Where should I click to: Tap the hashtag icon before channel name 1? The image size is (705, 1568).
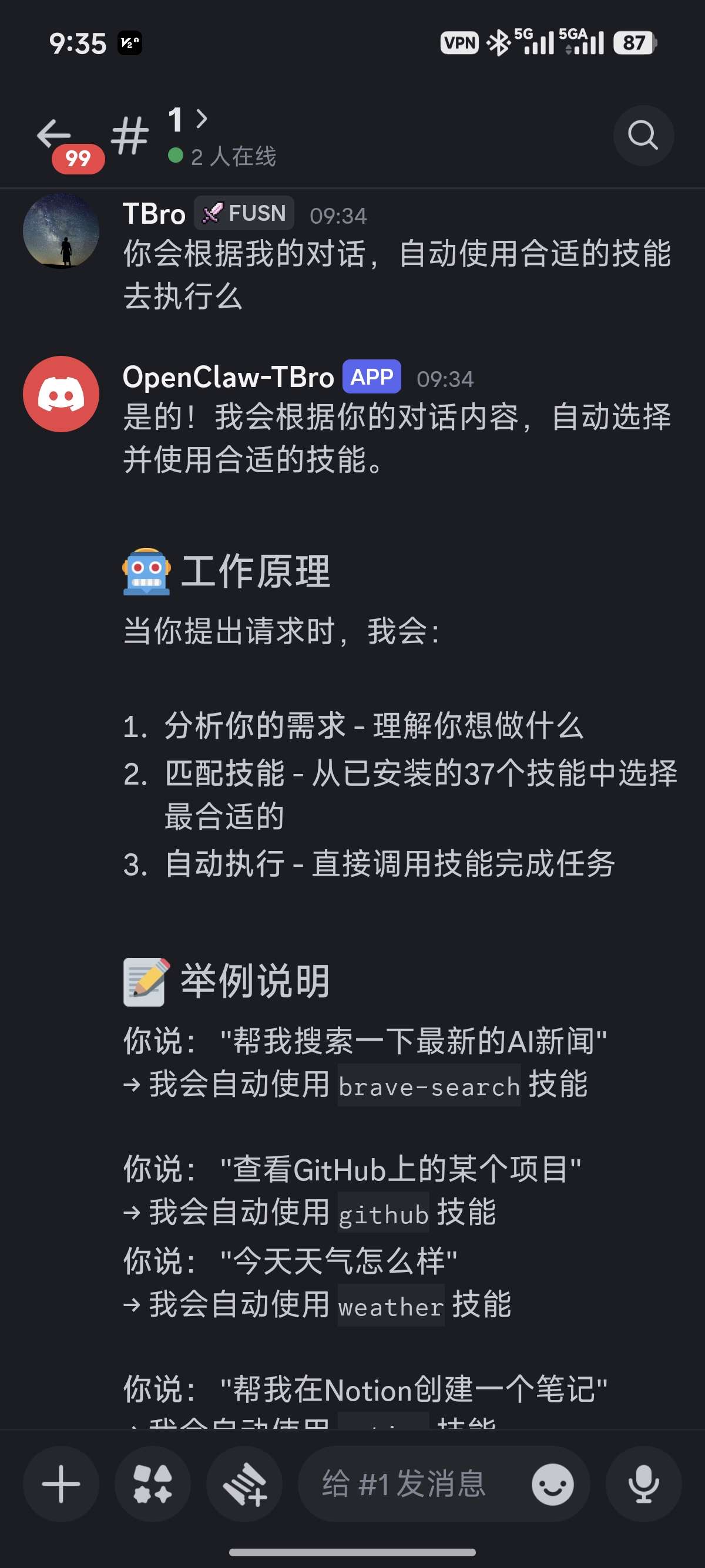click(131, 135)
